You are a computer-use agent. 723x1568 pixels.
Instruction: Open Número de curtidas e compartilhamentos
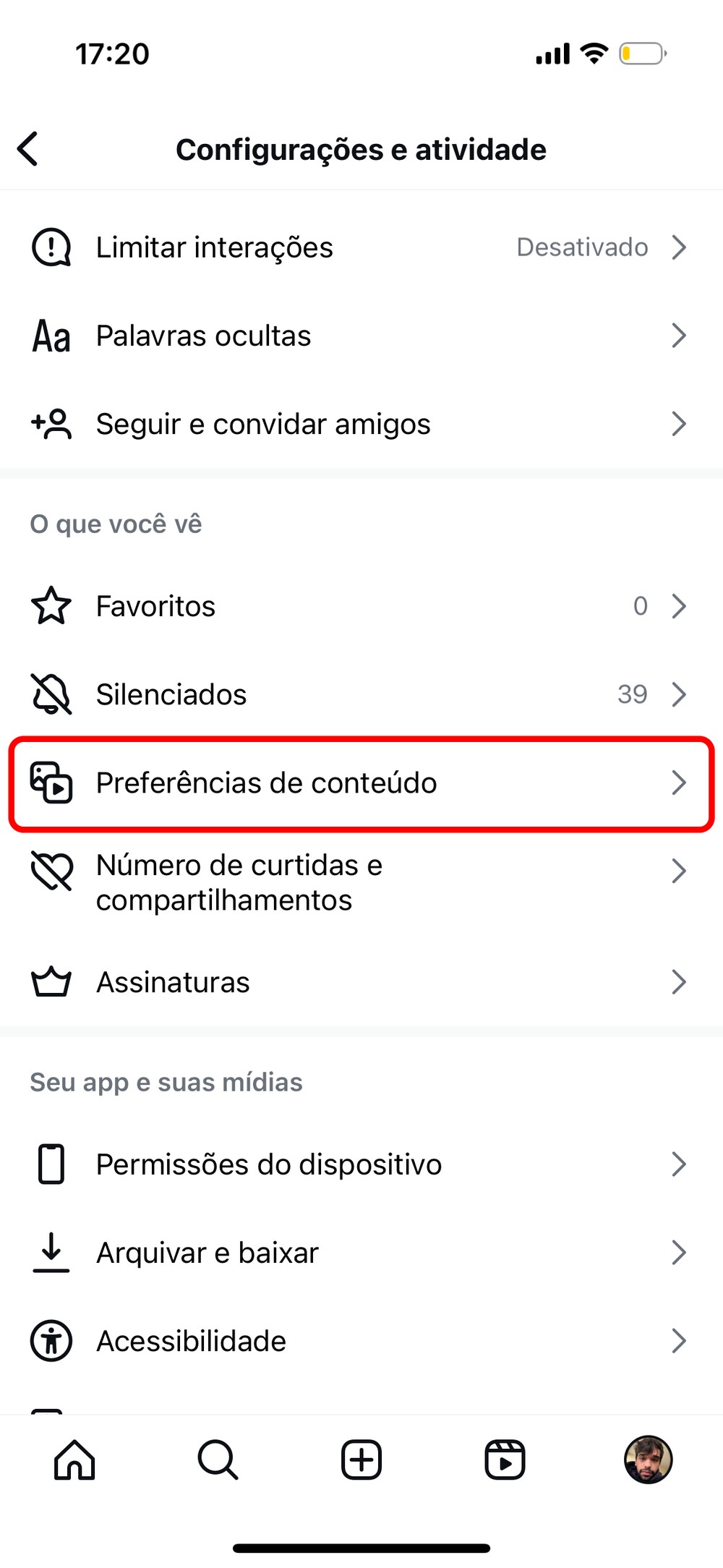(x=360, y=882)
